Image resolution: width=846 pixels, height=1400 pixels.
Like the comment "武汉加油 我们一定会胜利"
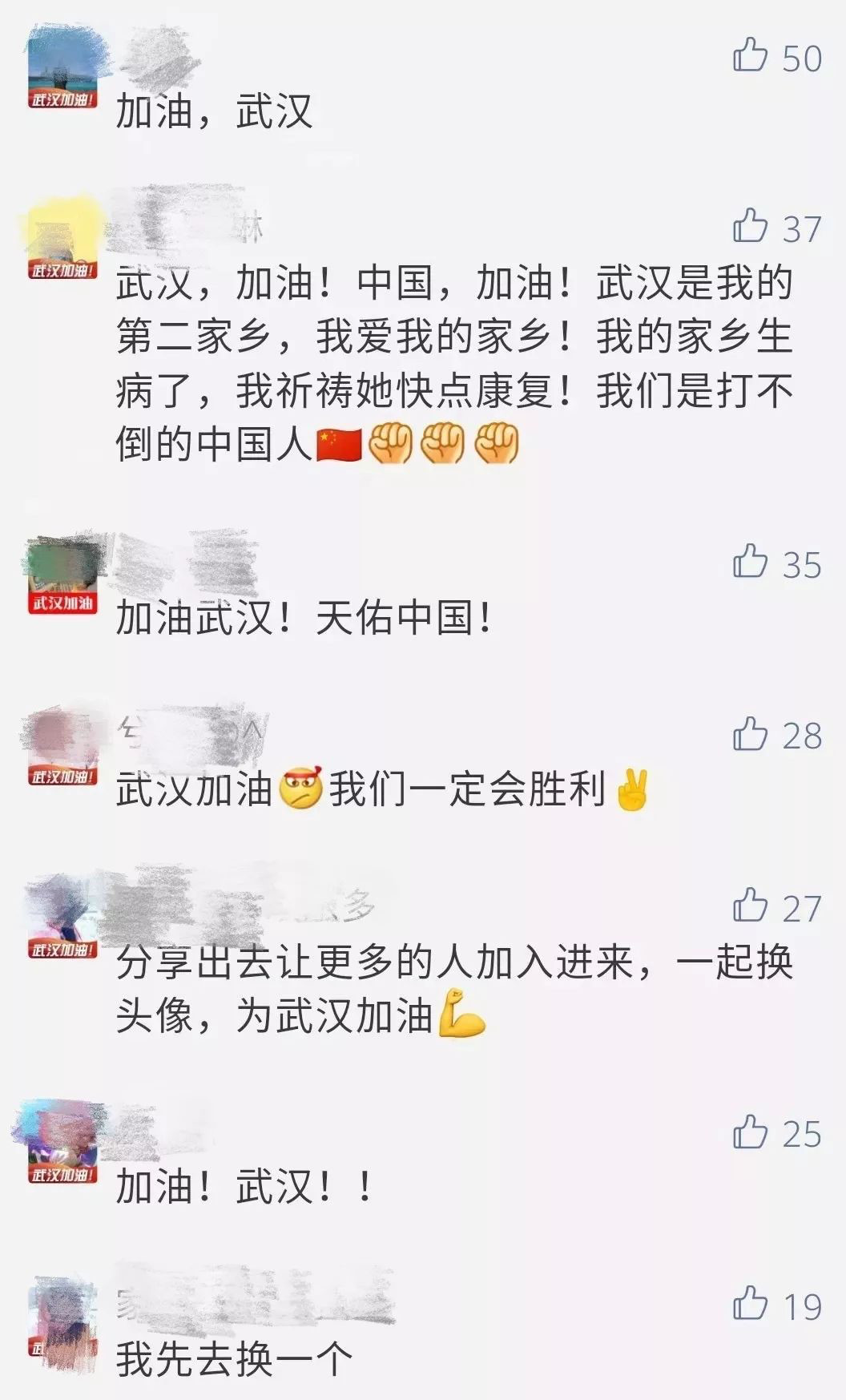click(x=751, y=734)
